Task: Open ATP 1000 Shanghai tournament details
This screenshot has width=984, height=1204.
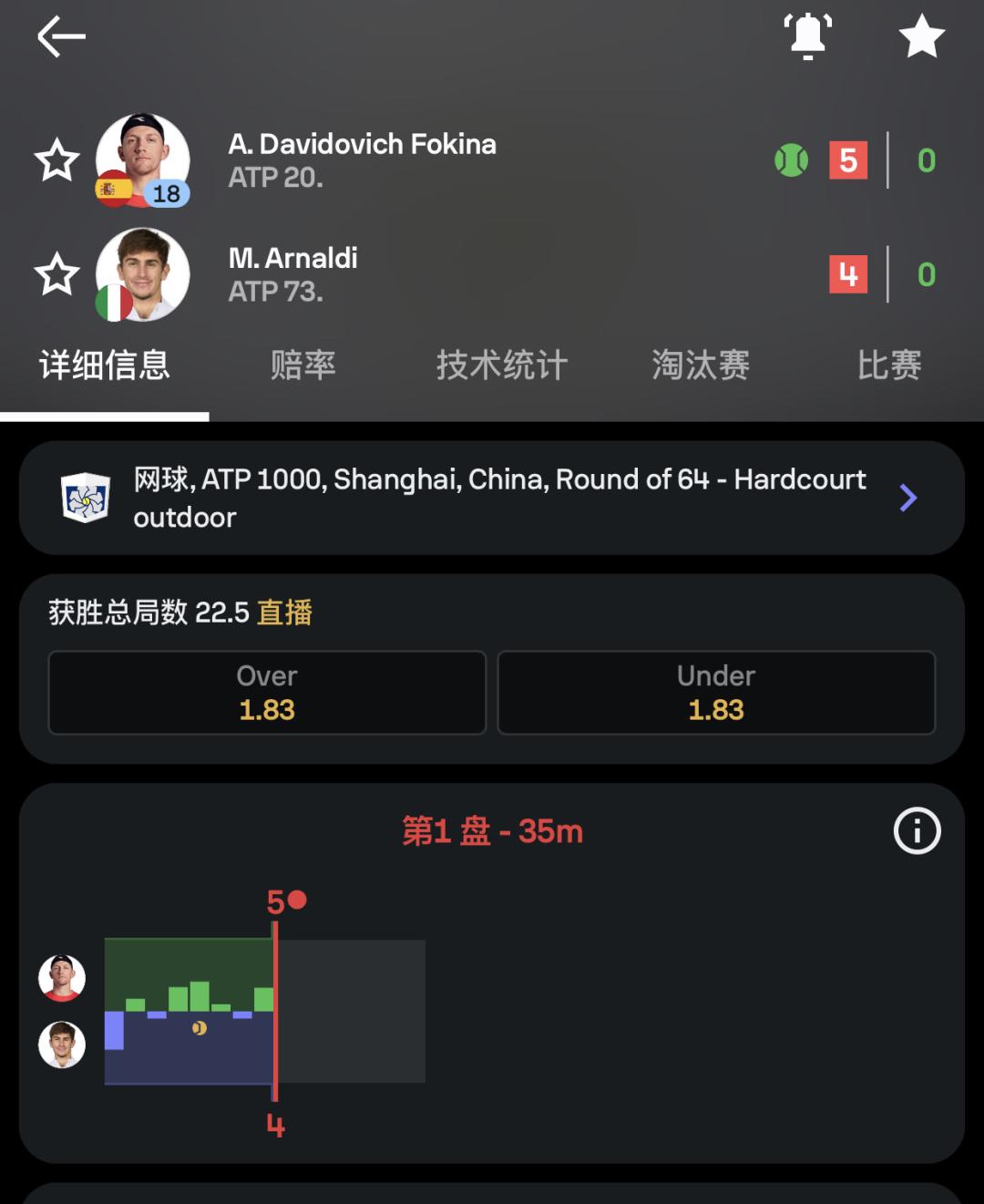Action: [492, 498]
